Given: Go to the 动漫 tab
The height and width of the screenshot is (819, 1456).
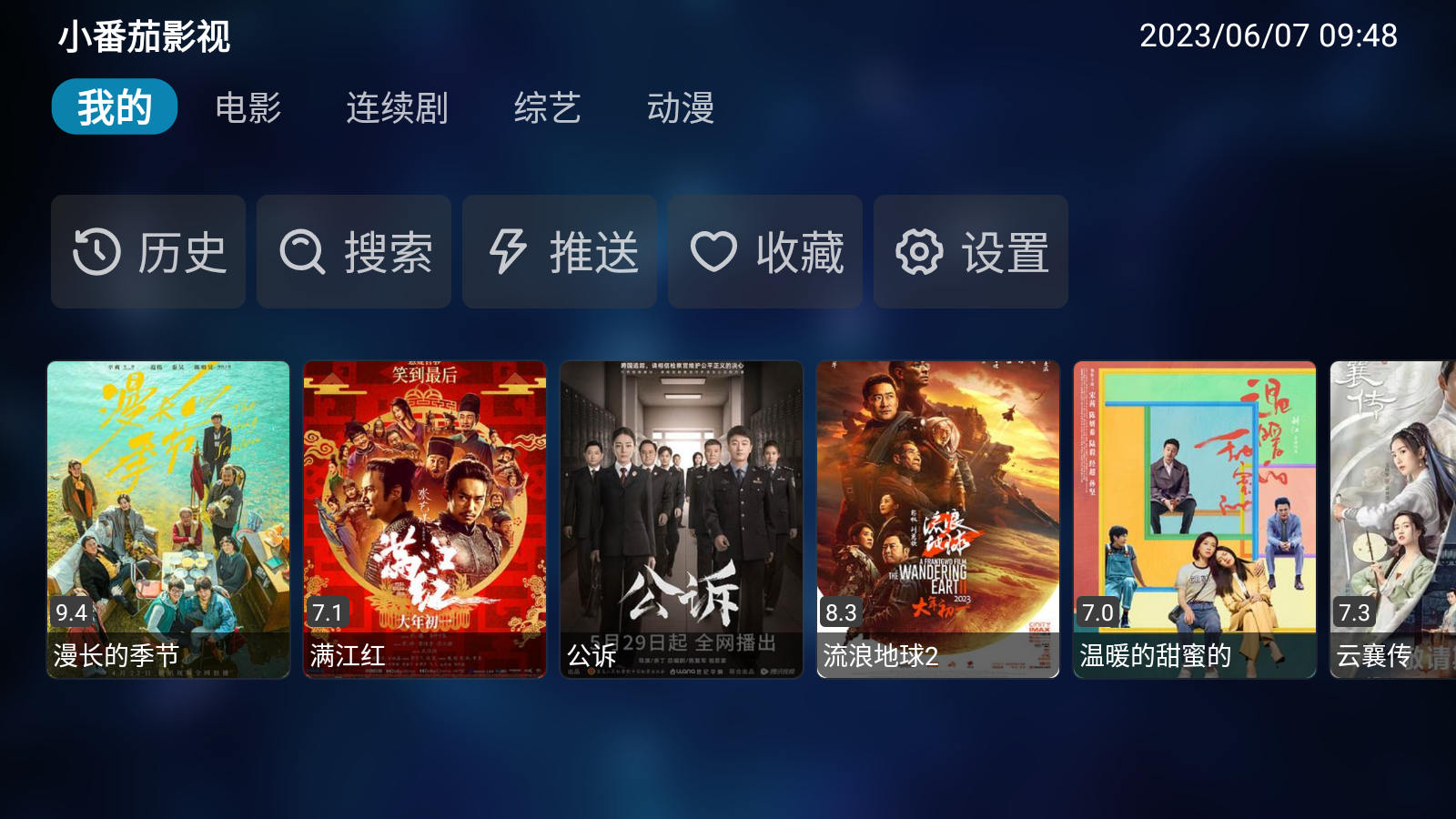Looking at the screenshot, I should 681,107.
